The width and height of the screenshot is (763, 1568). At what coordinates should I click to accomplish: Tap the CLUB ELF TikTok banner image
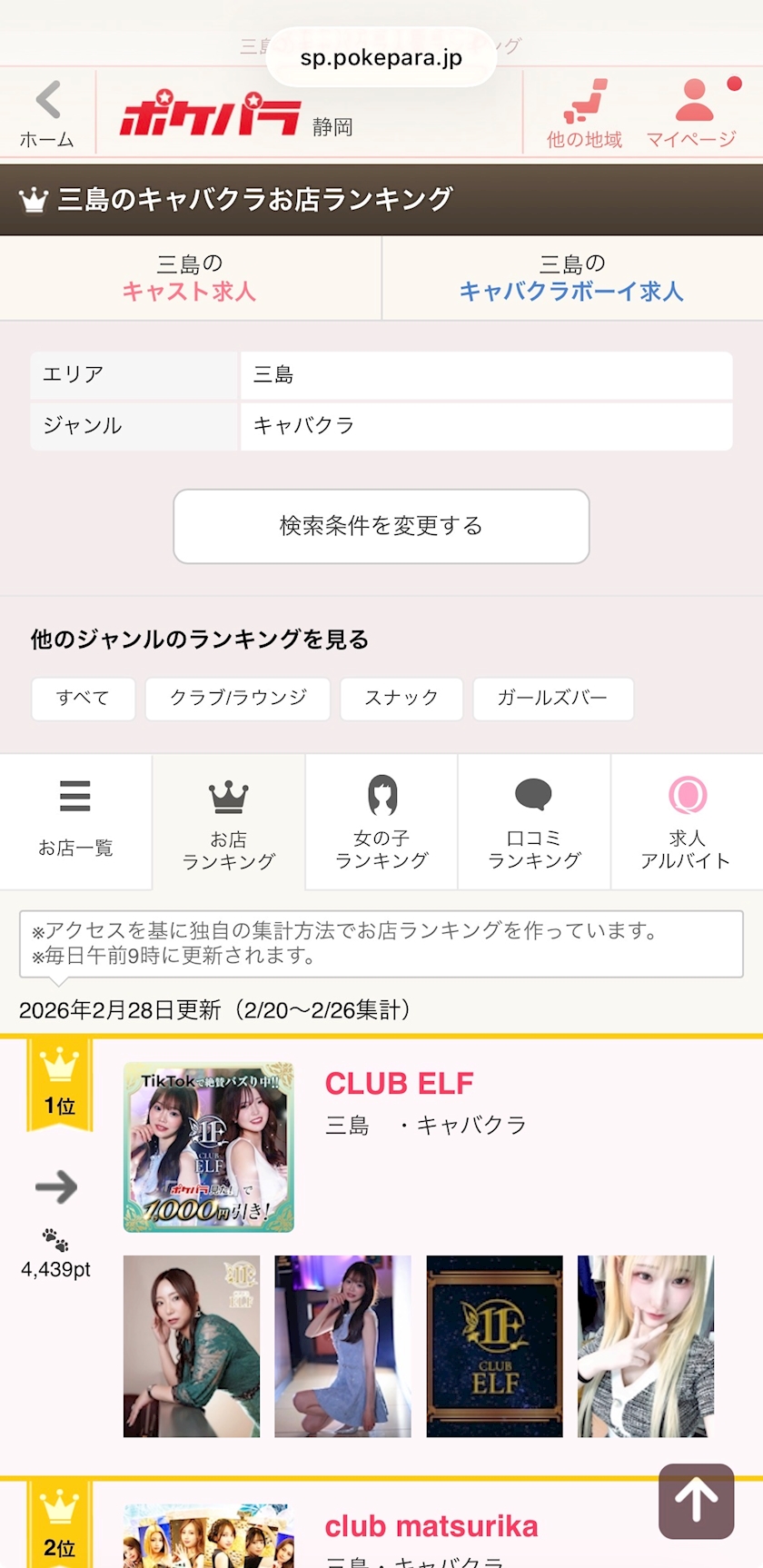click(209, 1146)
